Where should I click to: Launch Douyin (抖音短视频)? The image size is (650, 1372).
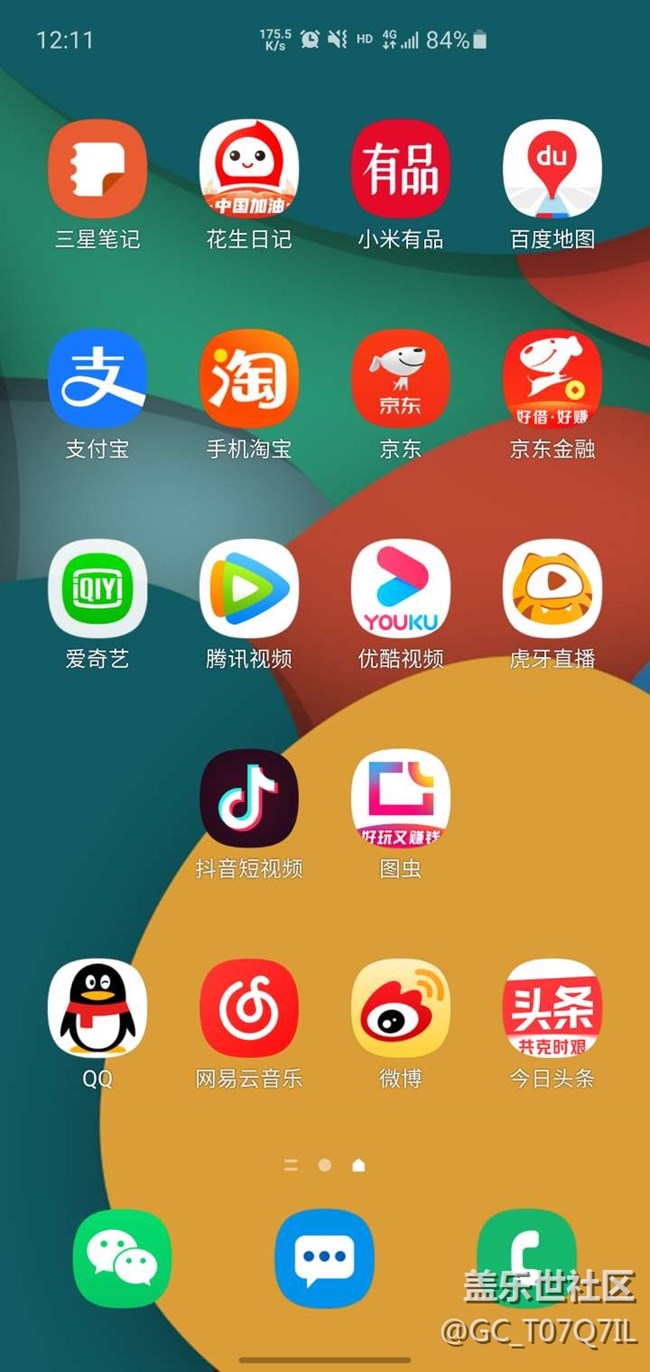pyautogui.click(x=249, y=799)
